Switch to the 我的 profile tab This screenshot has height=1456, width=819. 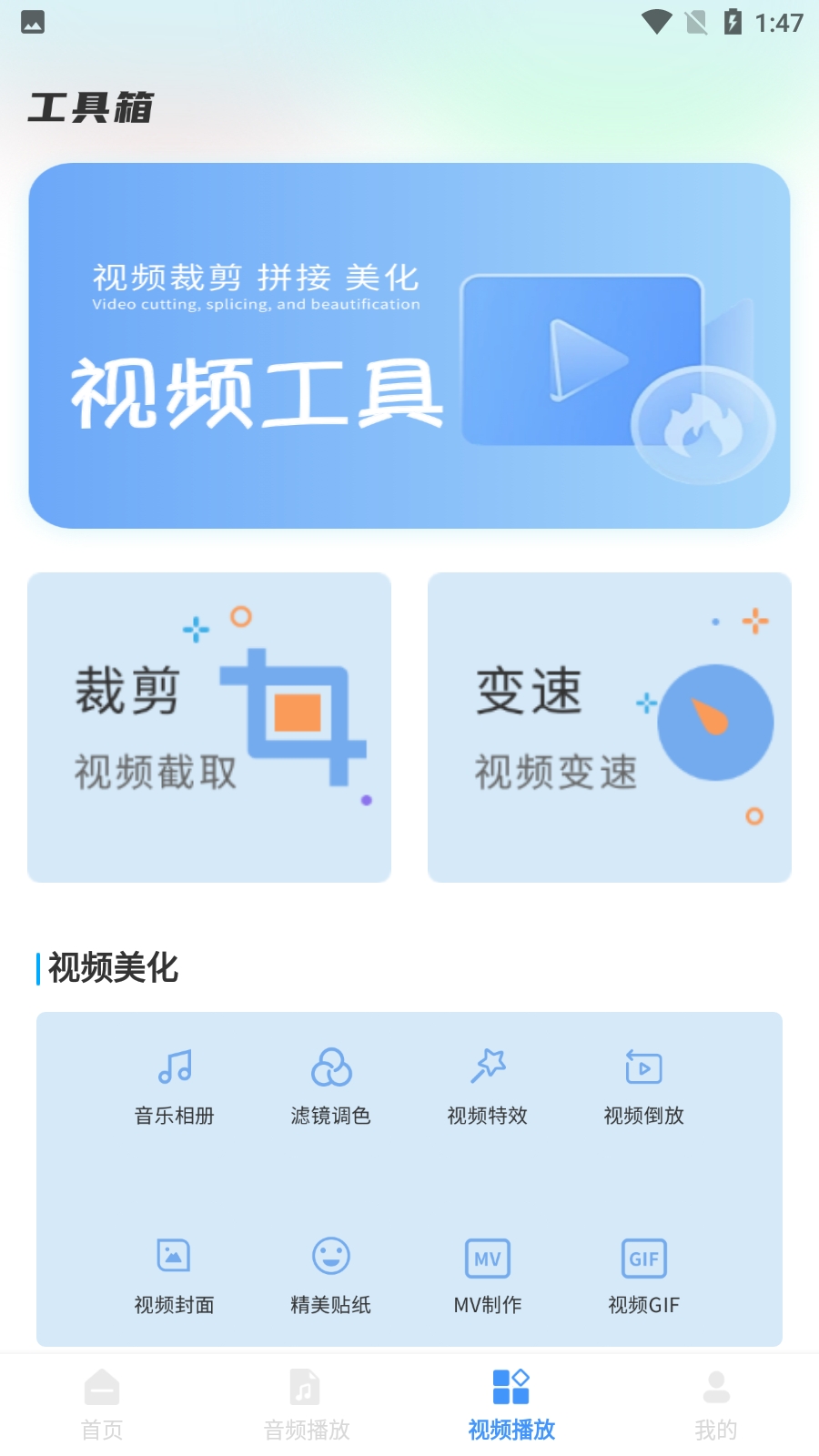[x=716, y=1405]
